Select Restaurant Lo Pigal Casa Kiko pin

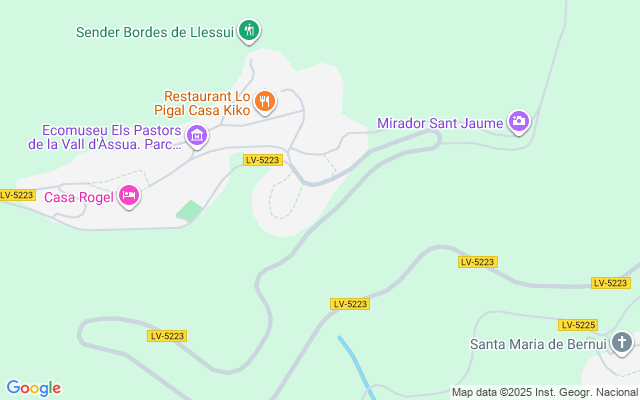(265, 100)
